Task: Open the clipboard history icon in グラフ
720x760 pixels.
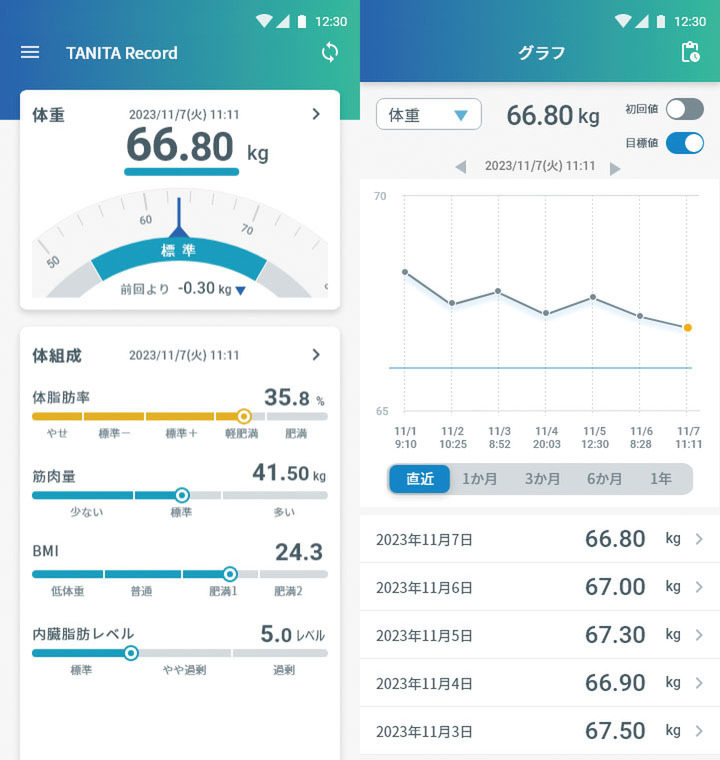Action: tap(690, 53)
